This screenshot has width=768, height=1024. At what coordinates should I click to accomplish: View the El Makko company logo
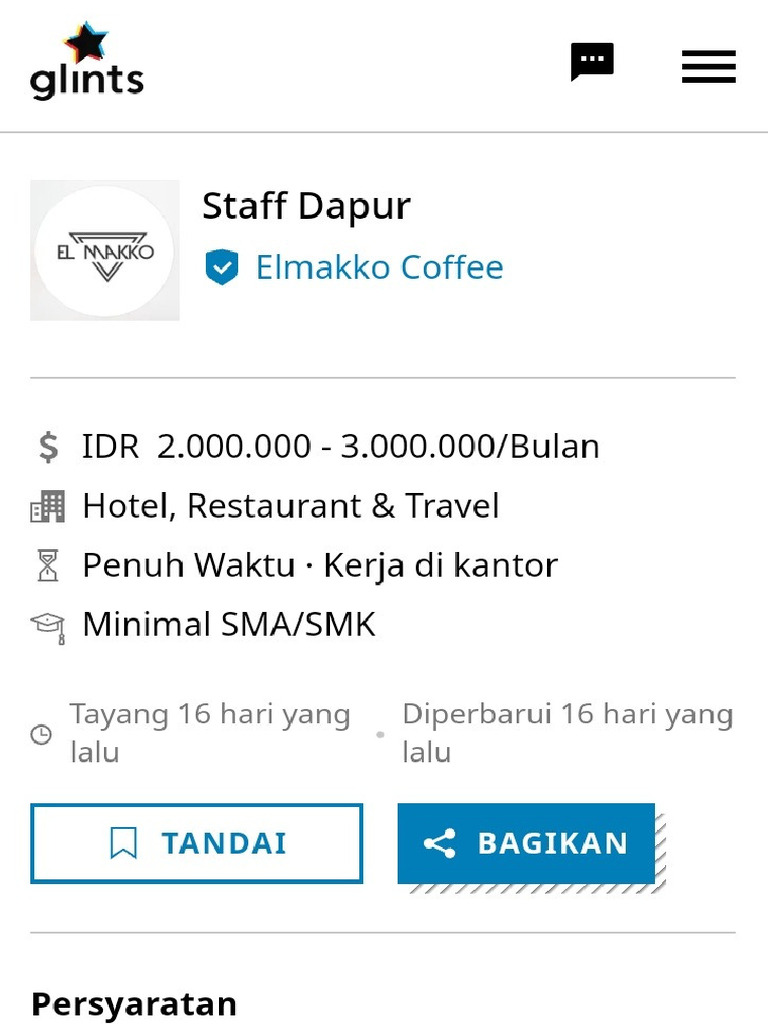[x=105, y=251]
